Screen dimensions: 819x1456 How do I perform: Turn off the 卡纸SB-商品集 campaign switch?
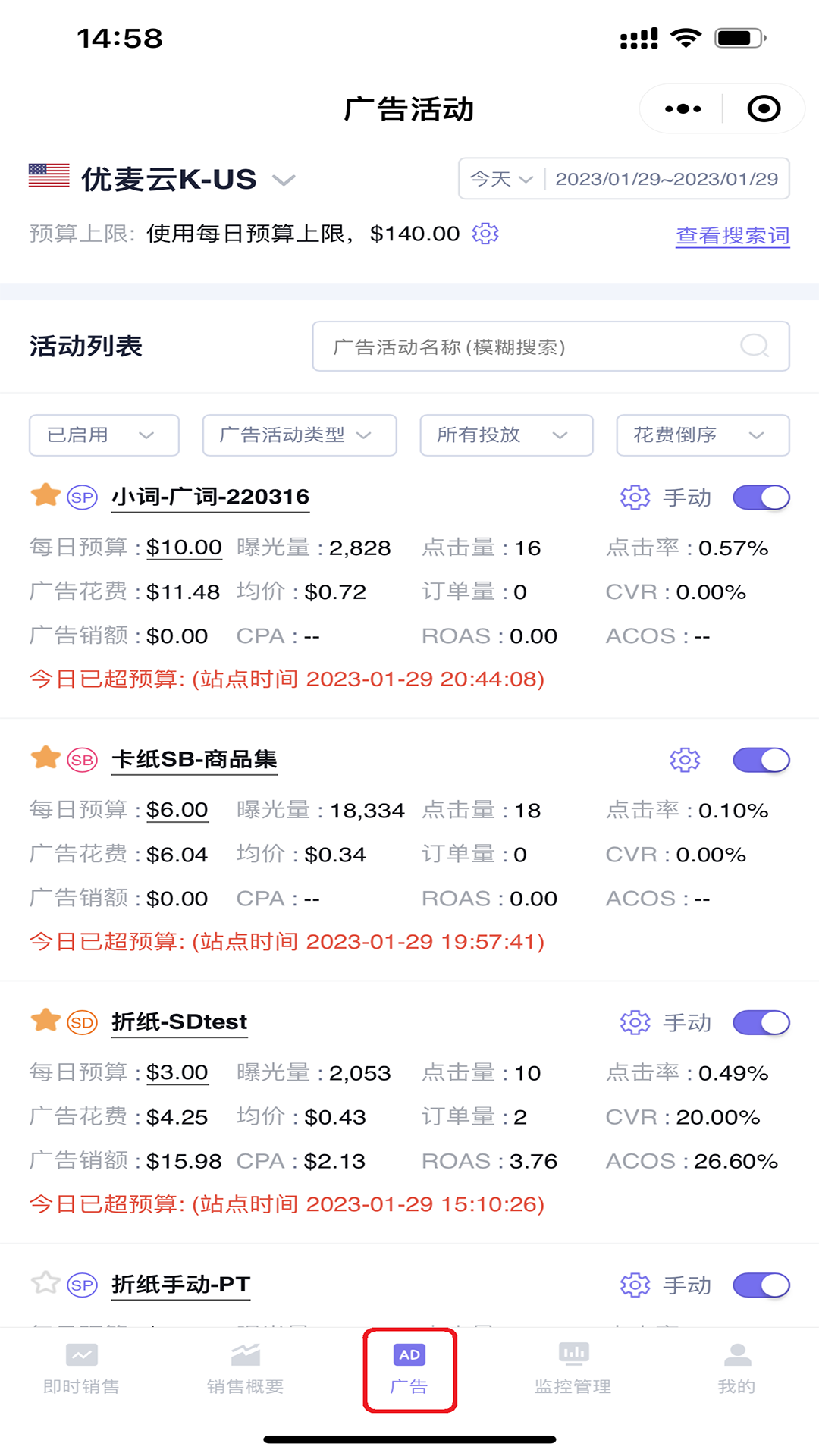tap(761, 759)
